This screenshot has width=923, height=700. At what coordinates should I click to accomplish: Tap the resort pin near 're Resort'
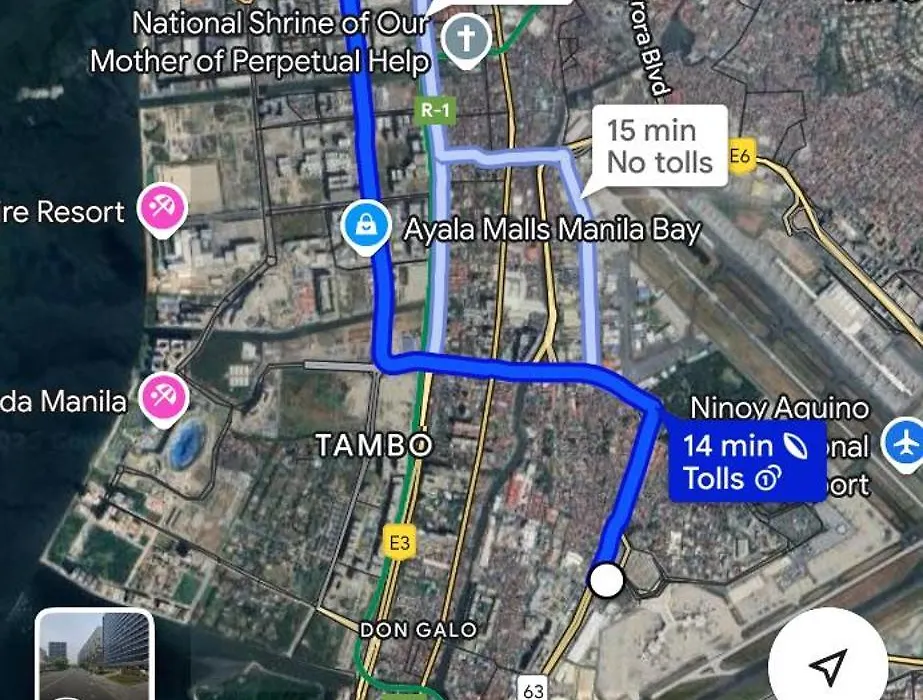pyautogui.click(x=158, y=209)
